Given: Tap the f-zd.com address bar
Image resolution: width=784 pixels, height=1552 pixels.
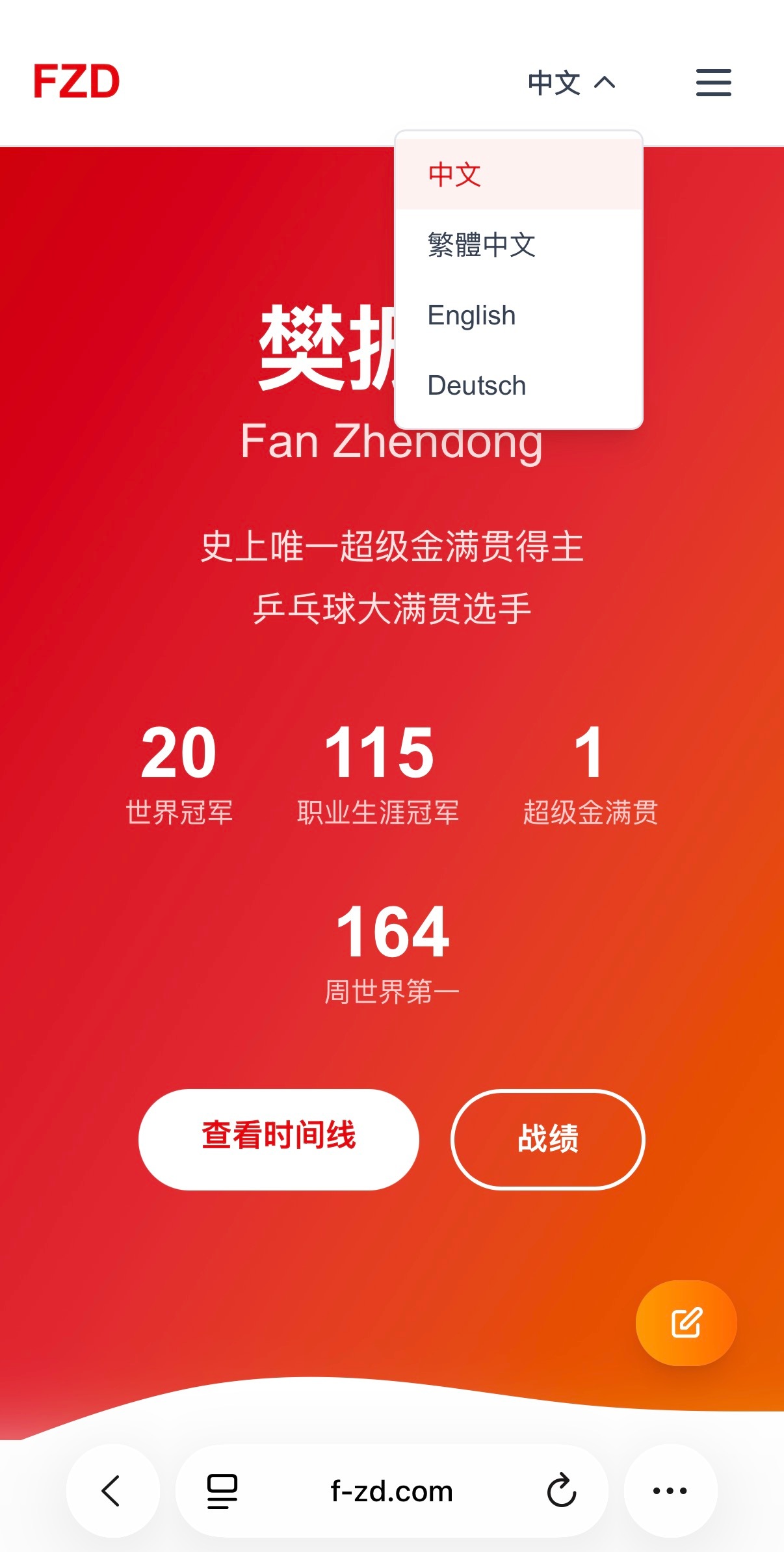Looking at the screenshot, I should pyautogui.click(x=391, y=1492).
